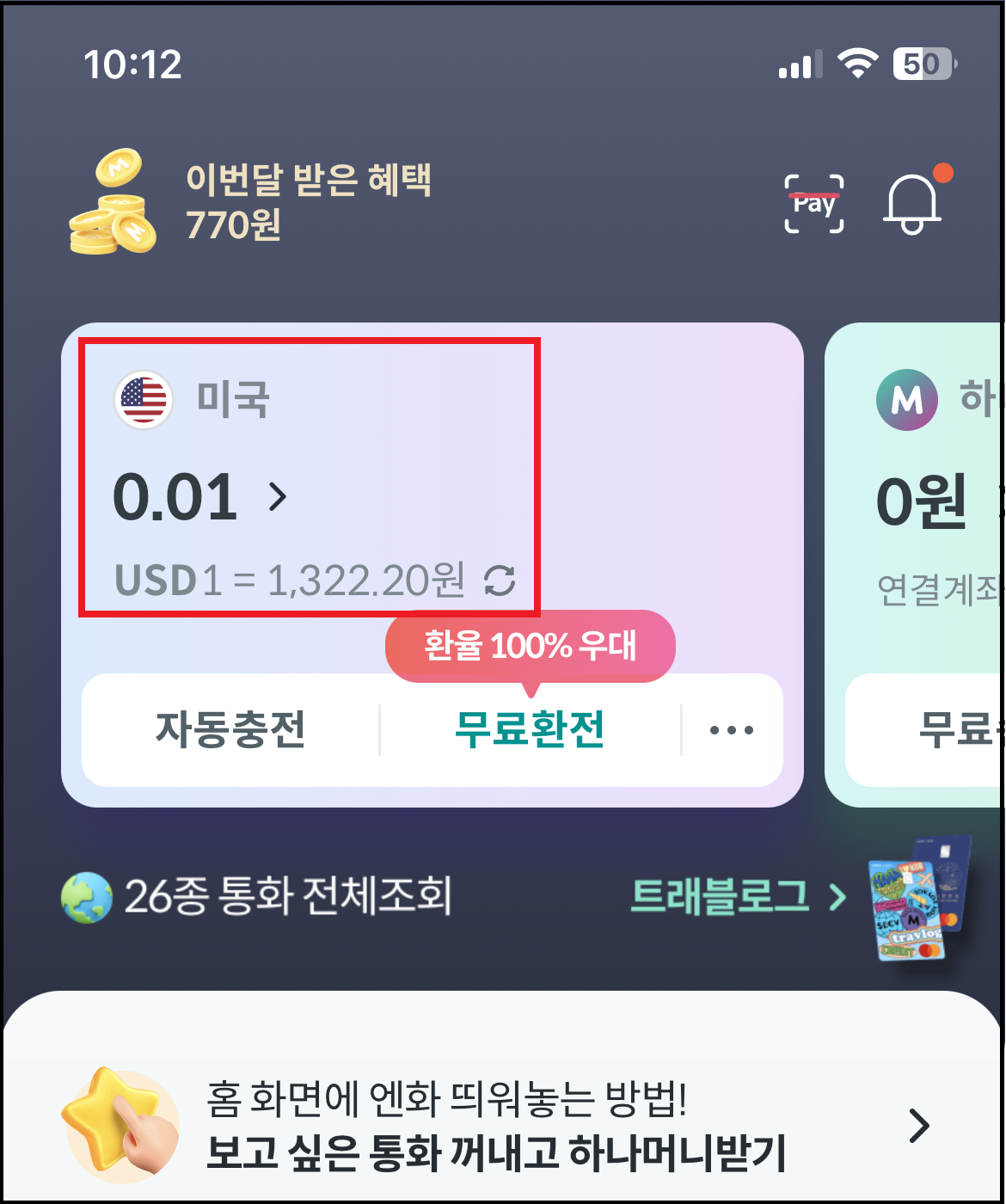1006x1204 pixels.
Task: Tap the Pay QR scan icon
Action: [x=813, y=205]
